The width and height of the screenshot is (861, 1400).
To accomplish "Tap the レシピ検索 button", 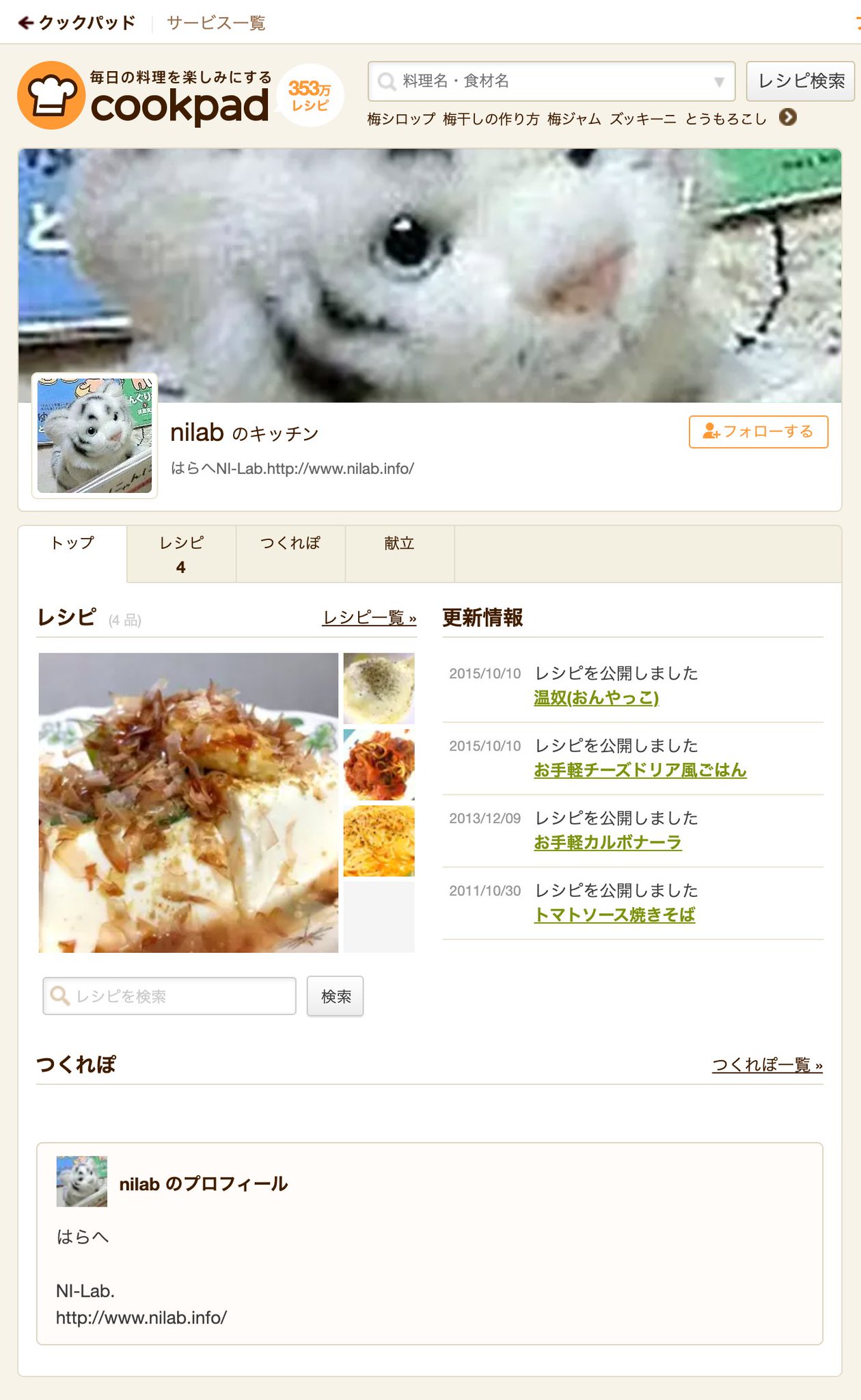I will pos(801,81).
